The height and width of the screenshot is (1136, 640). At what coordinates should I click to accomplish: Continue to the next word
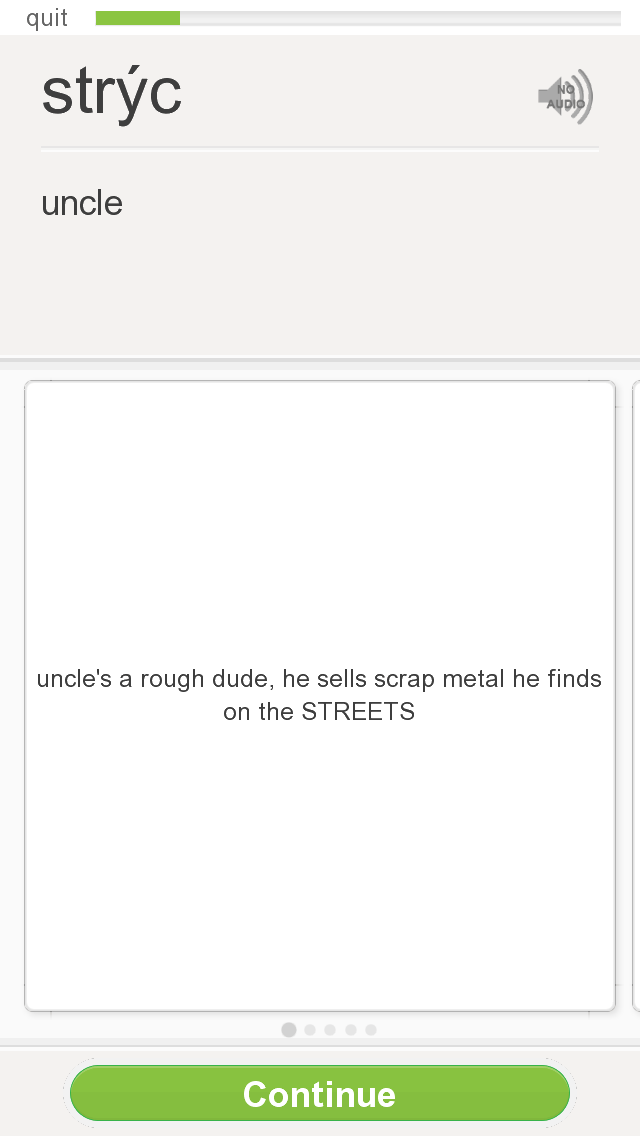(320, 1094)
